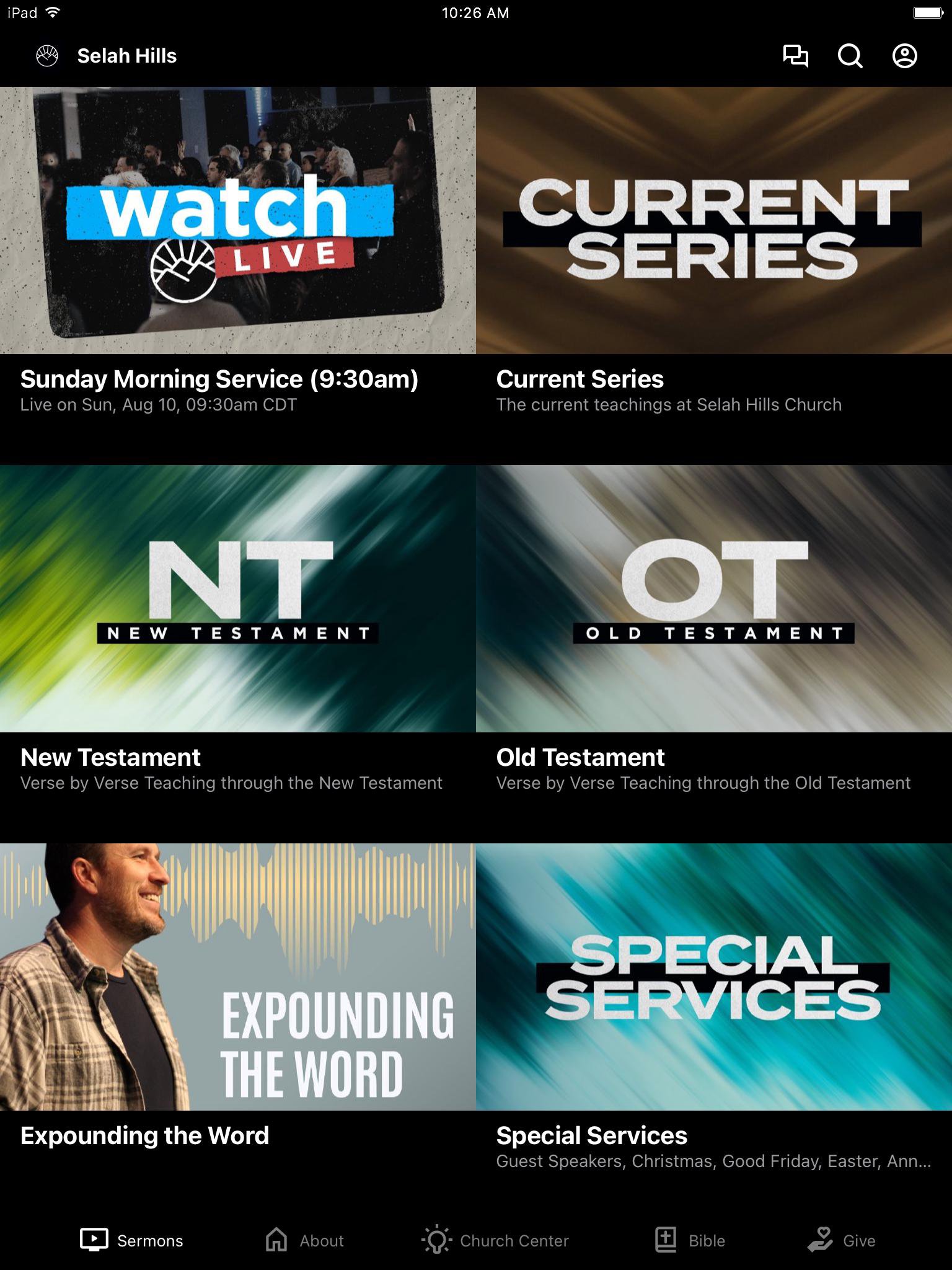Select the Sermons tab

[131, 1240]
